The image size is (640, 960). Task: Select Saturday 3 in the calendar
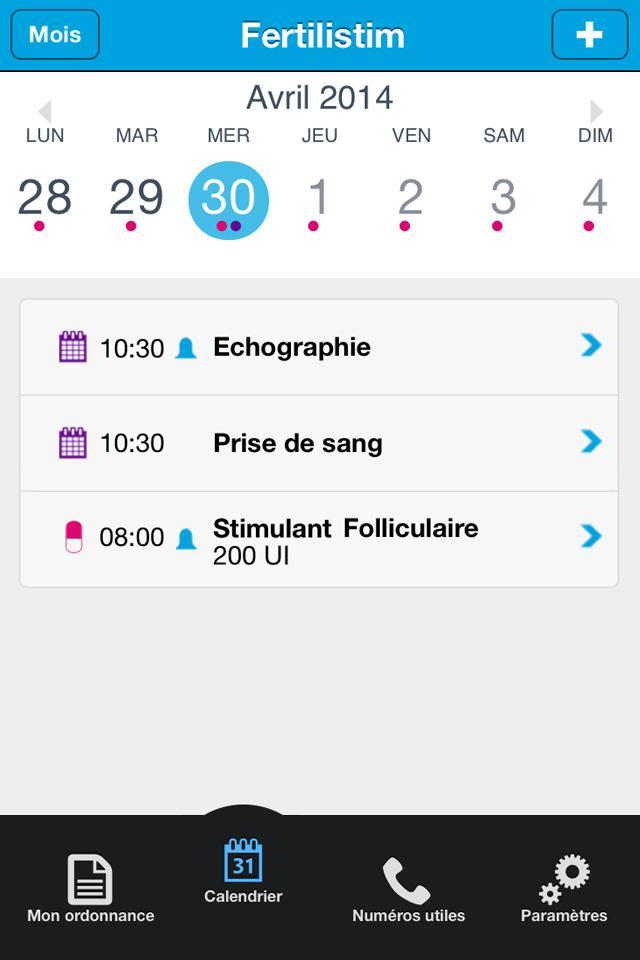point(503,199)
